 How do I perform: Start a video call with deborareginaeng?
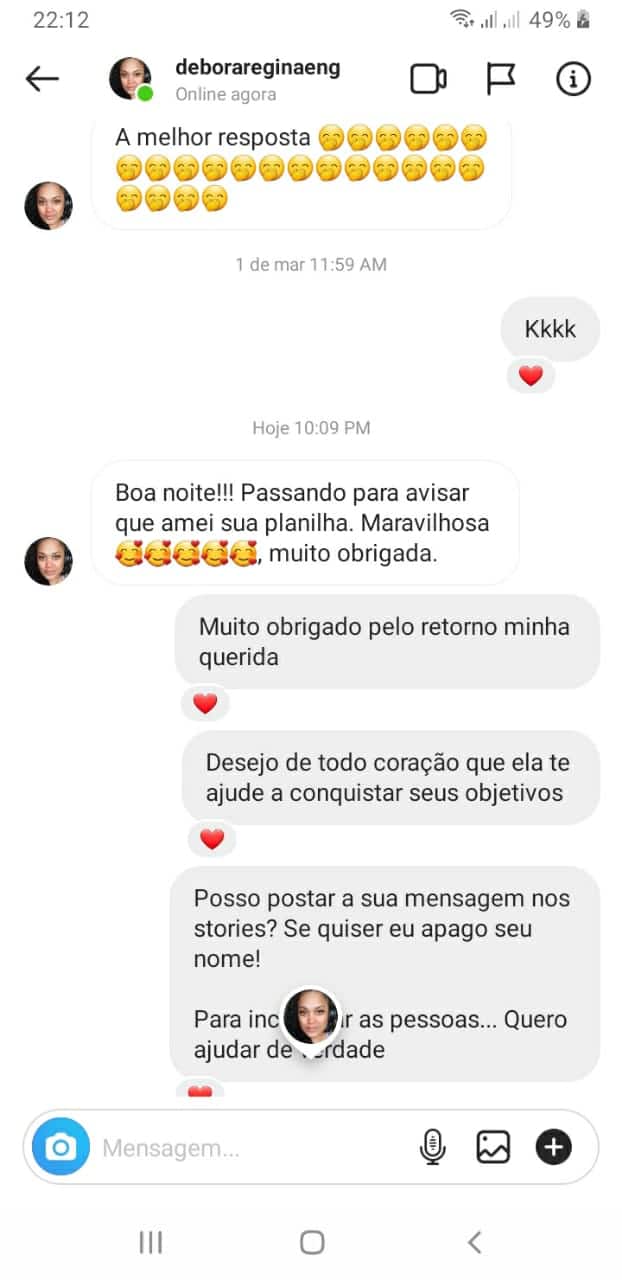pos(428,79)
